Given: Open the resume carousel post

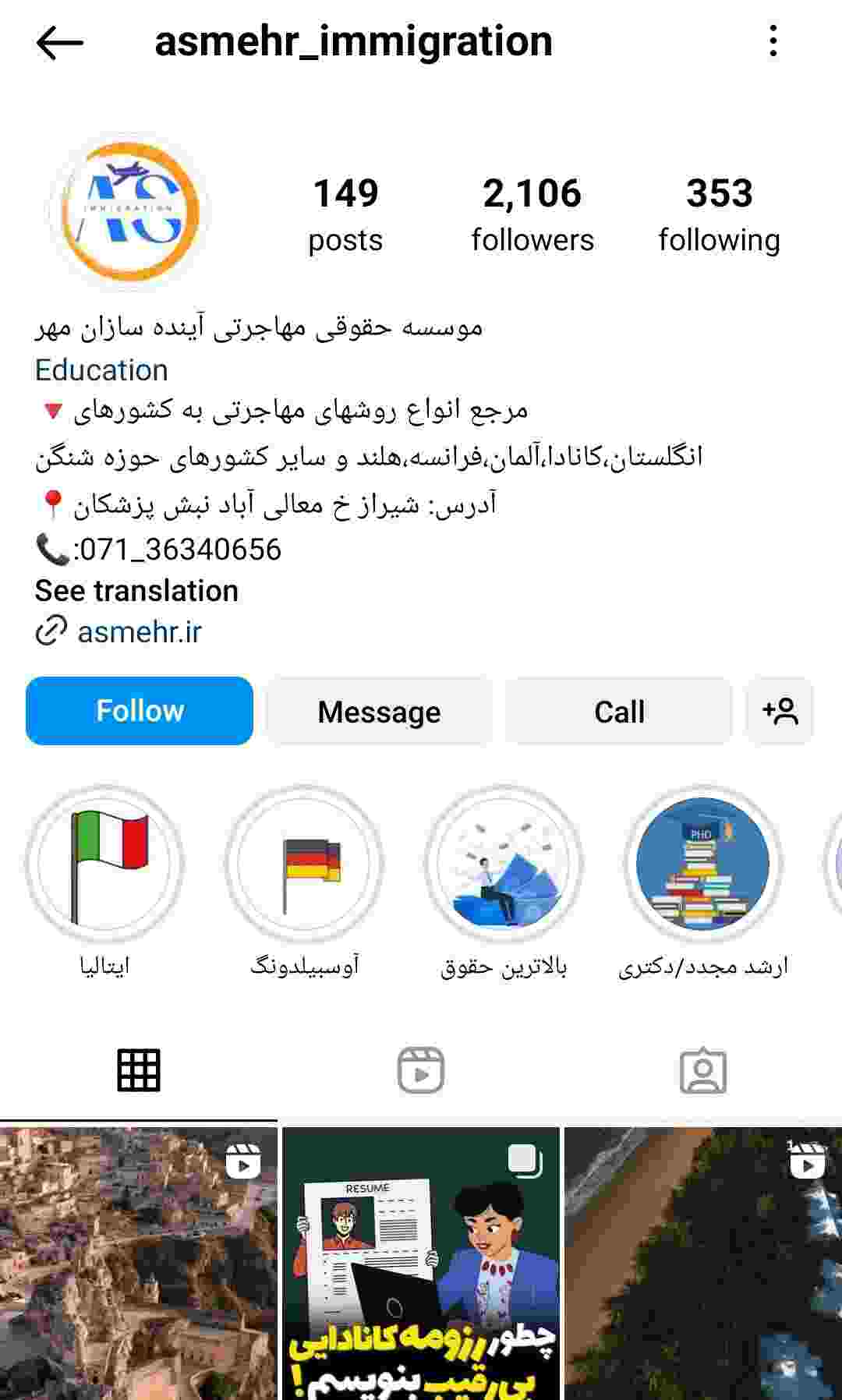Looking at the screenshot, I should 421,1263.
